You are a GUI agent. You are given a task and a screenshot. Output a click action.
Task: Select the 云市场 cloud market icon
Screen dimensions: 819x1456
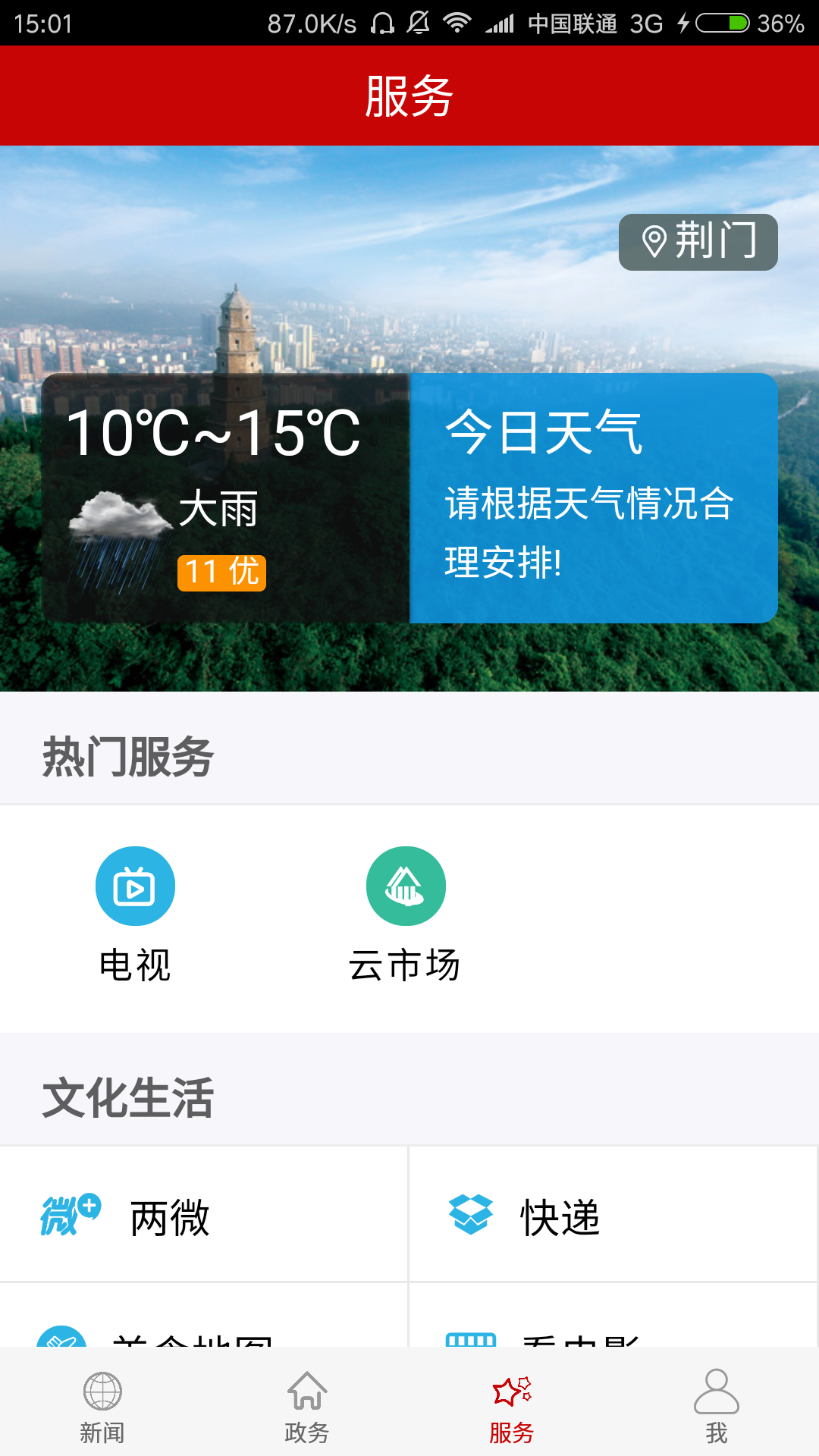(403, 885)
